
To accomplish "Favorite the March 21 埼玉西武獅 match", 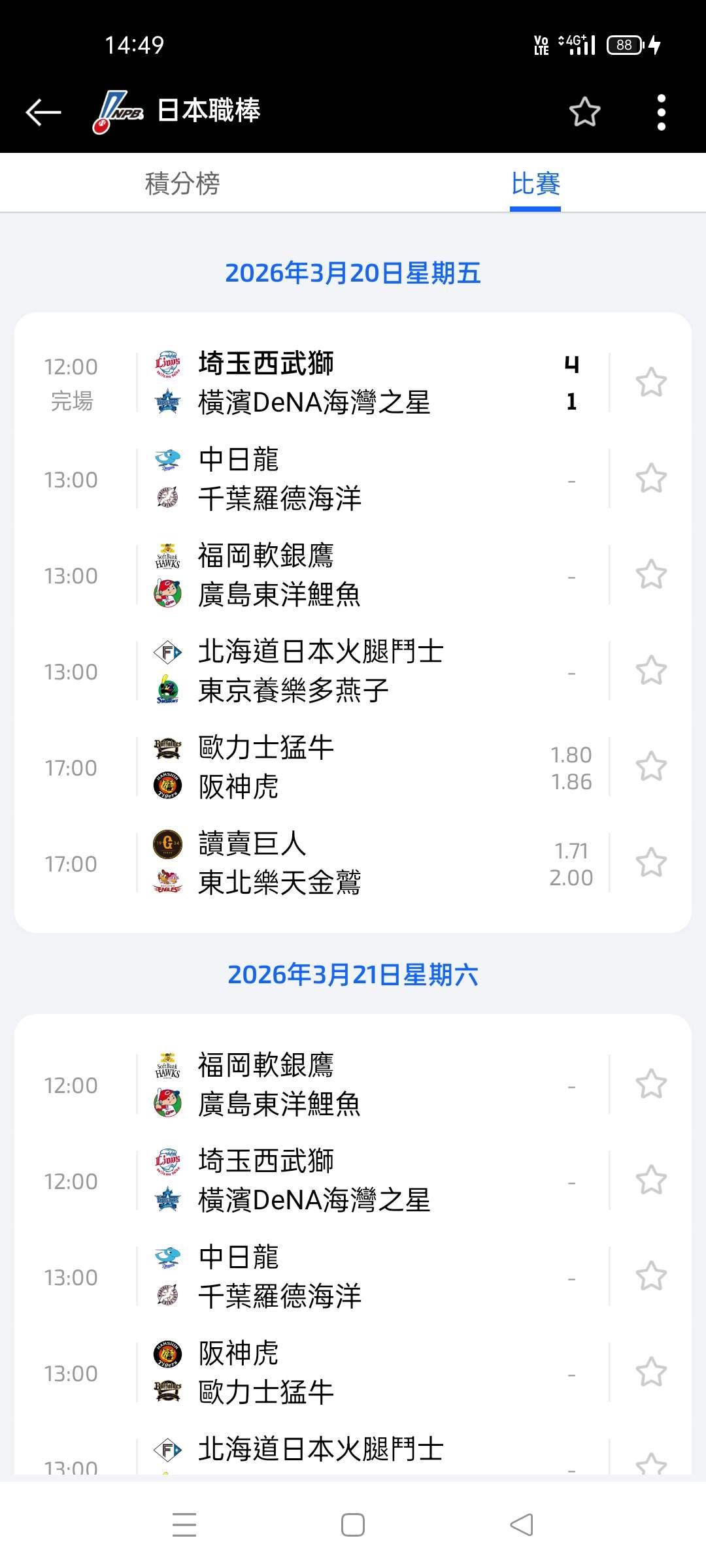I will tap(651, 1181).
